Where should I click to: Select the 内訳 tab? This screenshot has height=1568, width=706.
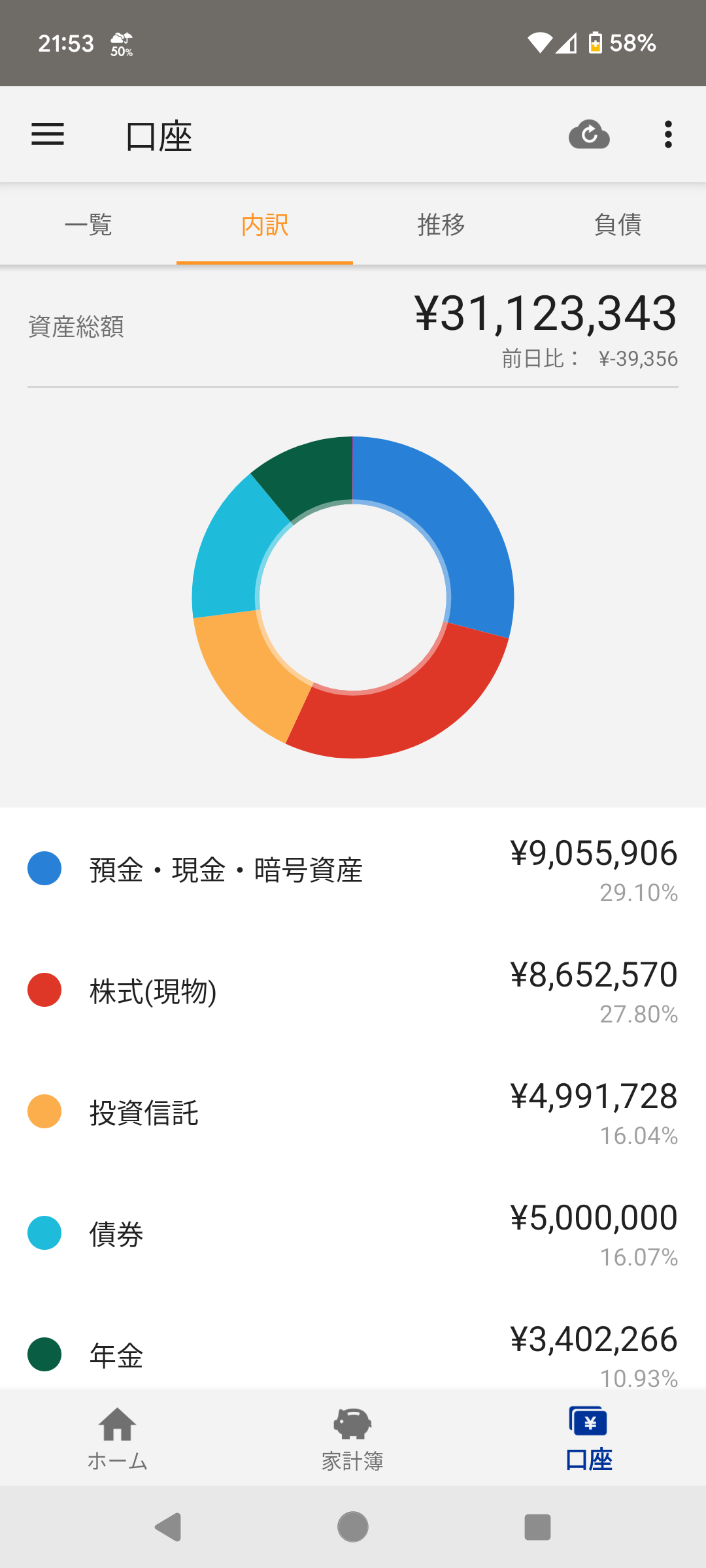265,225
